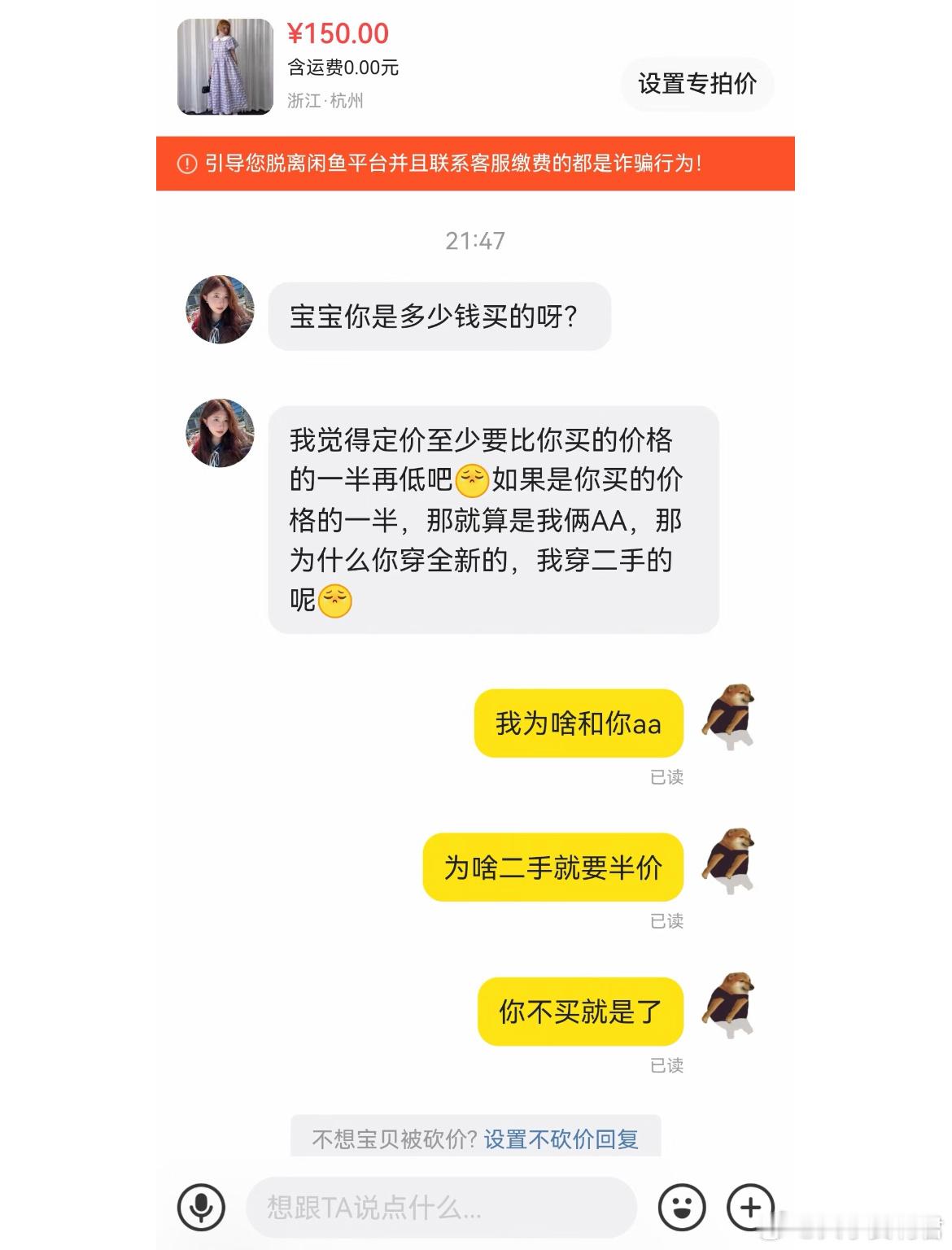Tap the dog sticker beside '我为啥和你aa'

[x=728, y=720]
